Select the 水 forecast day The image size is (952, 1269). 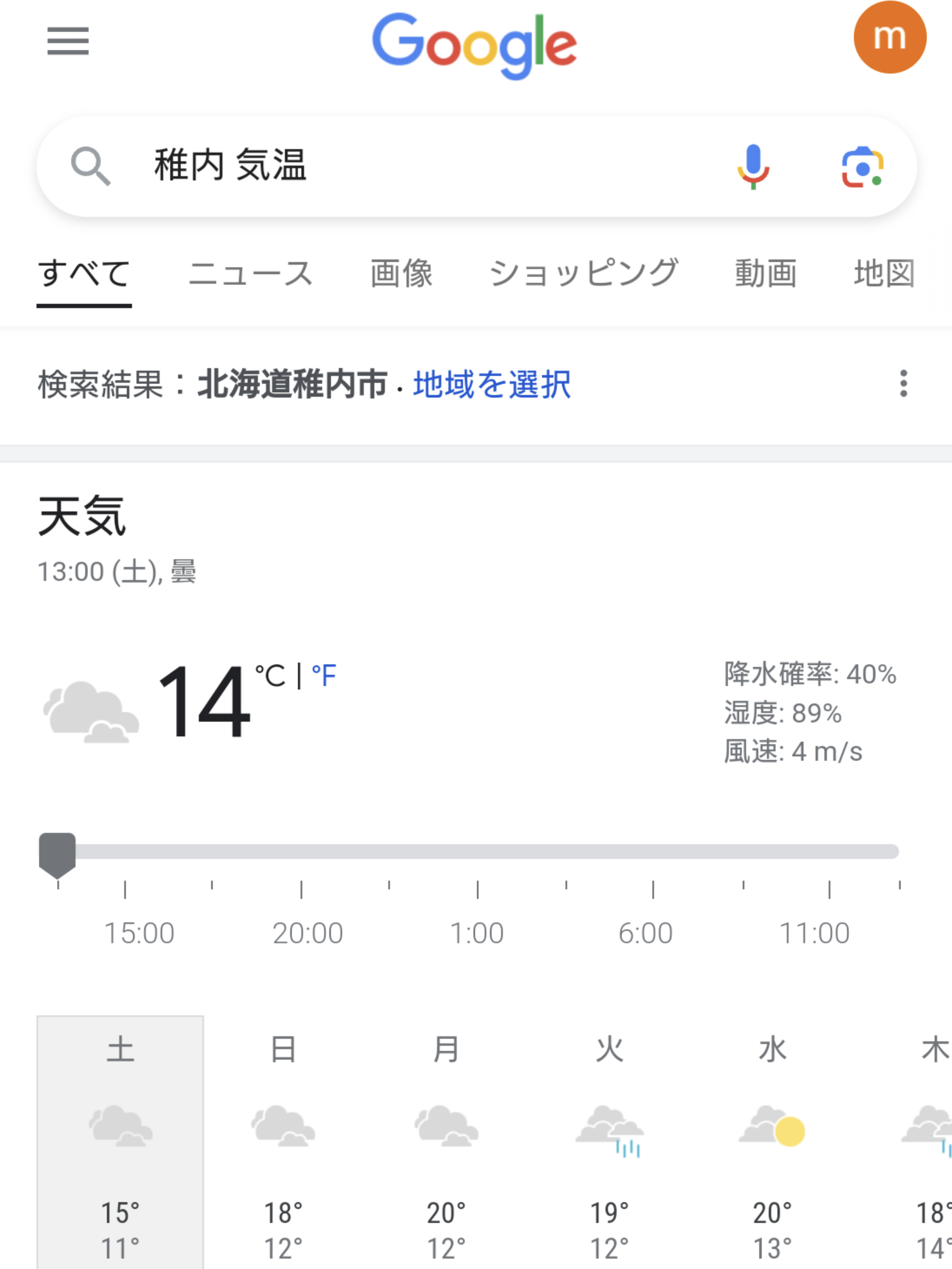[x=772, y=1141]
